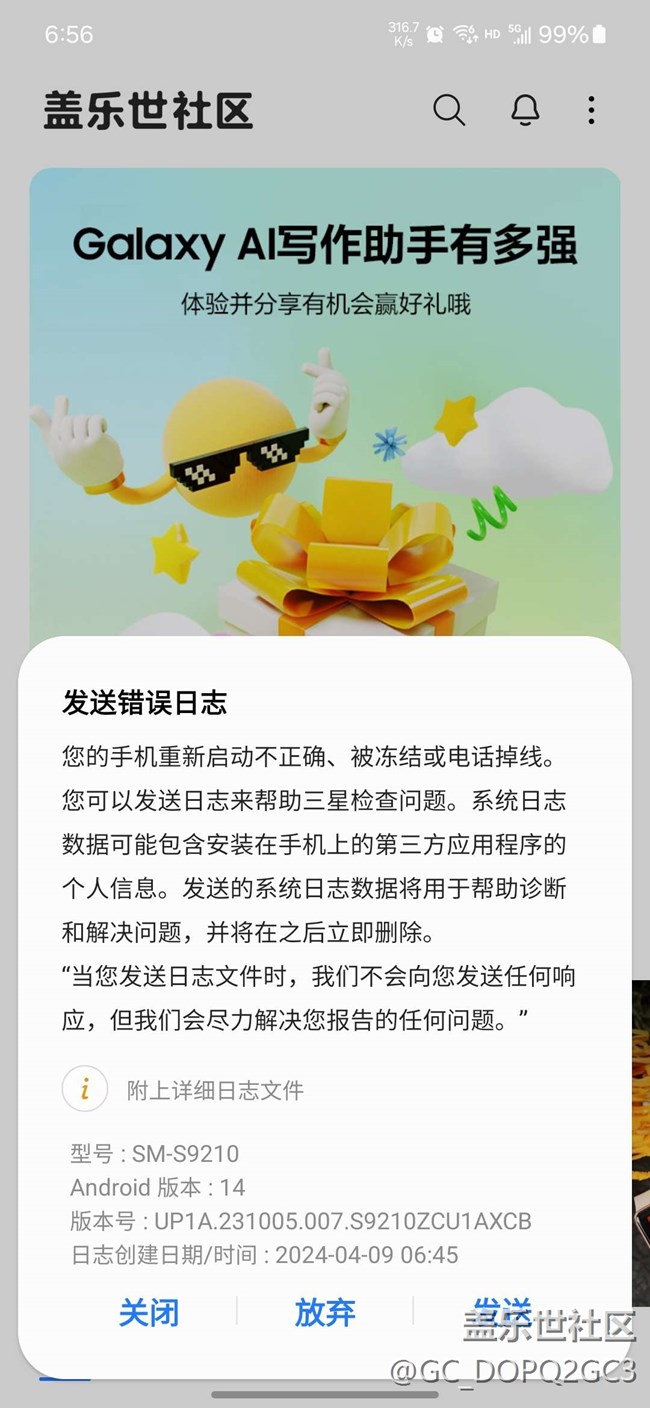Tap 关闭 to close the error log dialog
Viewport: 650px width, 1408px height.
[x=149, y=1312]
